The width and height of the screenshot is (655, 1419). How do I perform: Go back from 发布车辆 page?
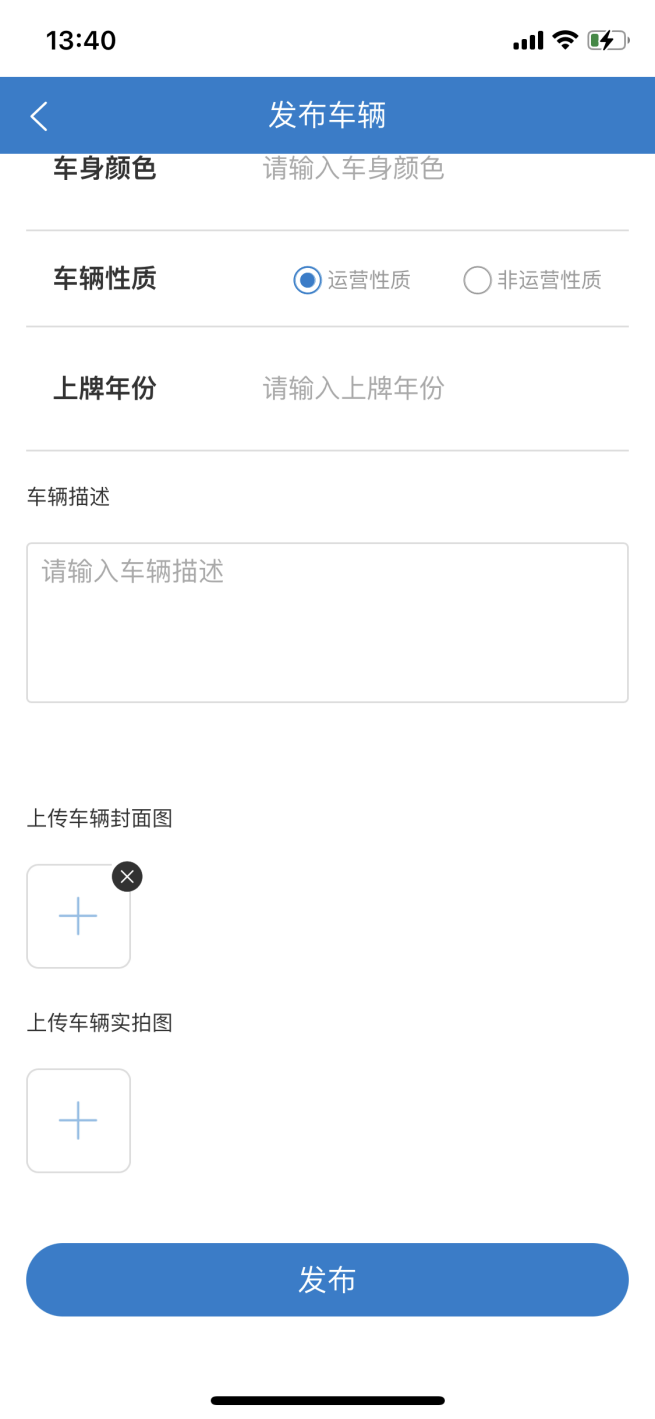39,116
